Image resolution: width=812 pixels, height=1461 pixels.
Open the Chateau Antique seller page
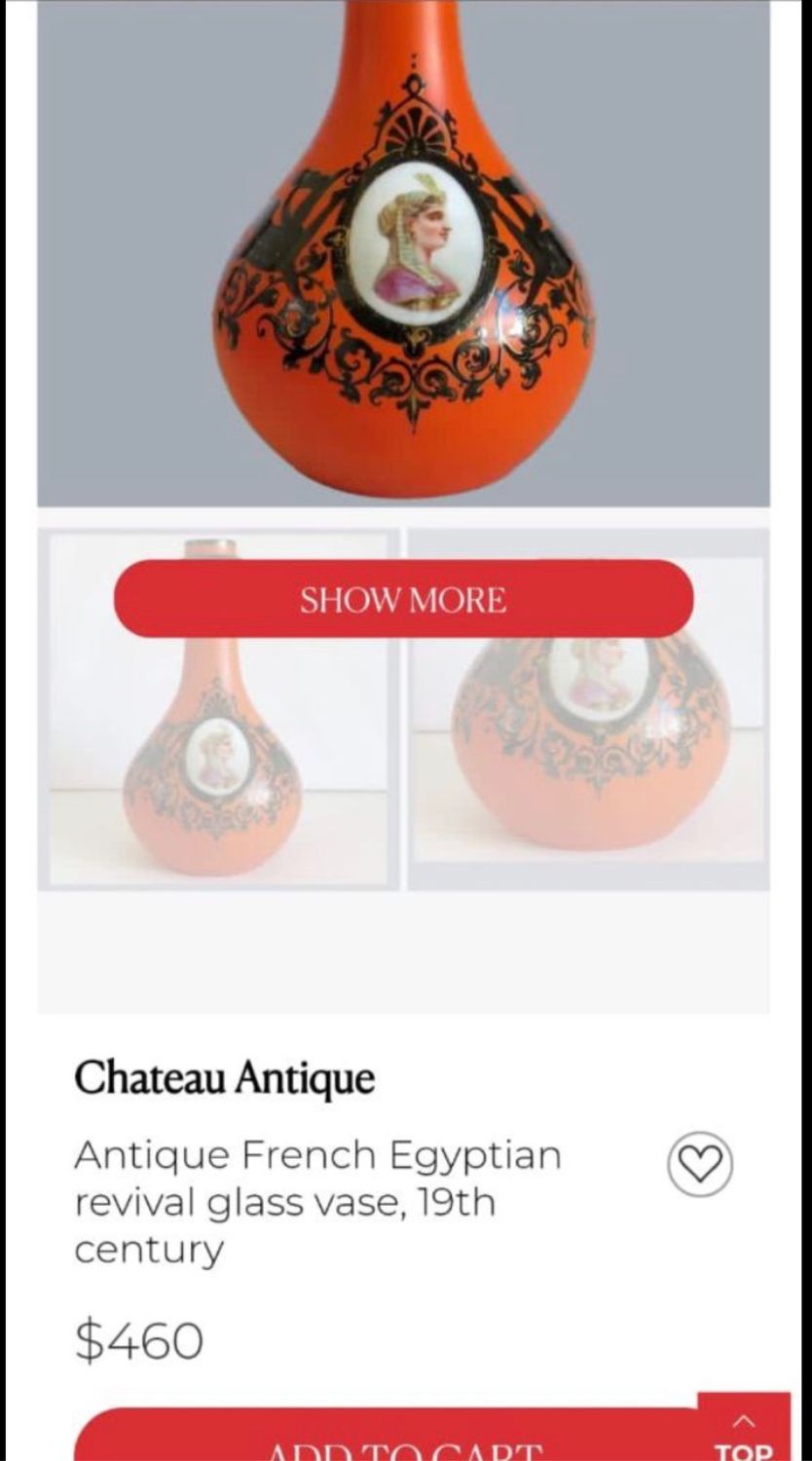(224, 1077)
